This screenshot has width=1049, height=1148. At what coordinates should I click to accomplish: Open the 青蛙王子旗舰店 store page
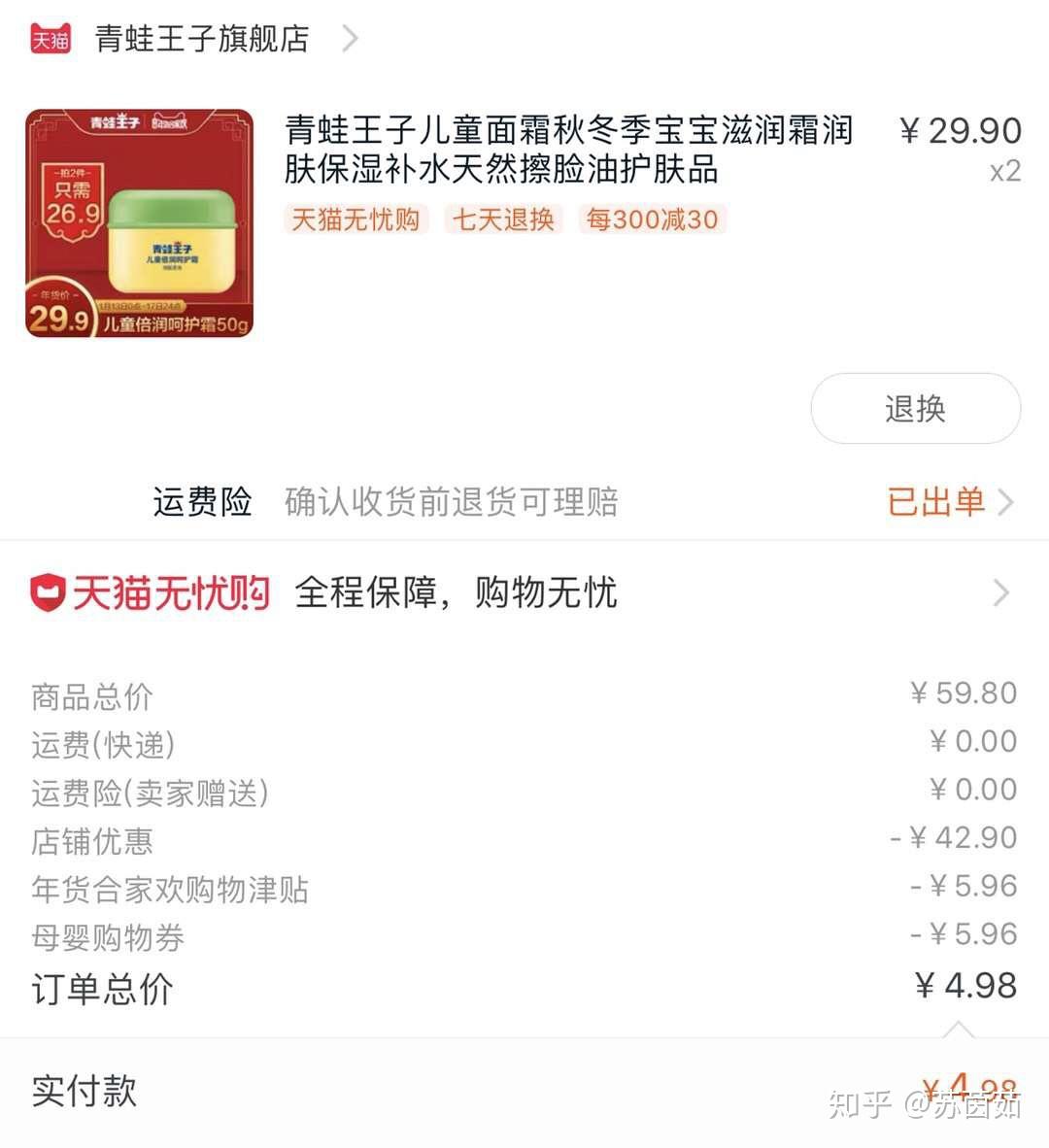click(200, 38)
